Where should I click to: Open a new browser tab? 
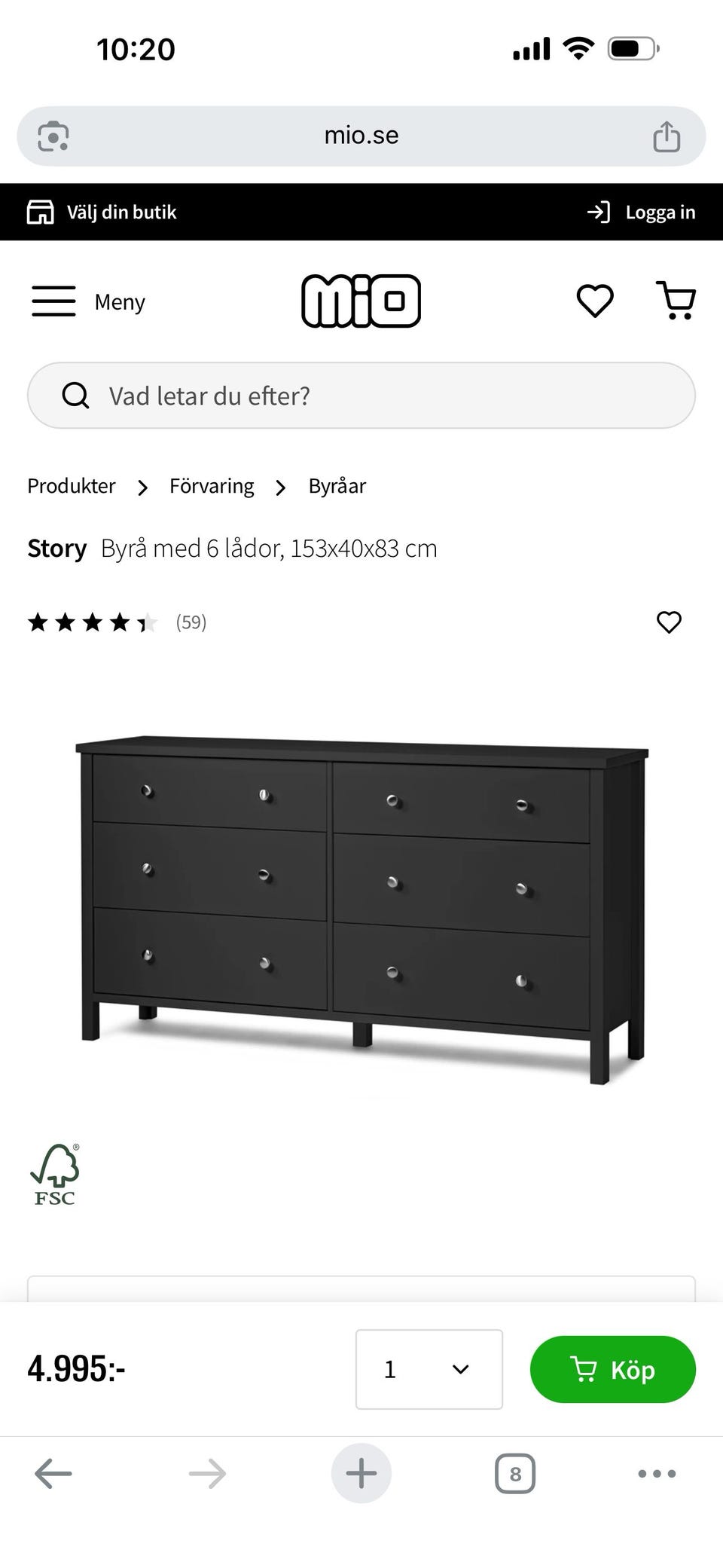point(361,1473)
